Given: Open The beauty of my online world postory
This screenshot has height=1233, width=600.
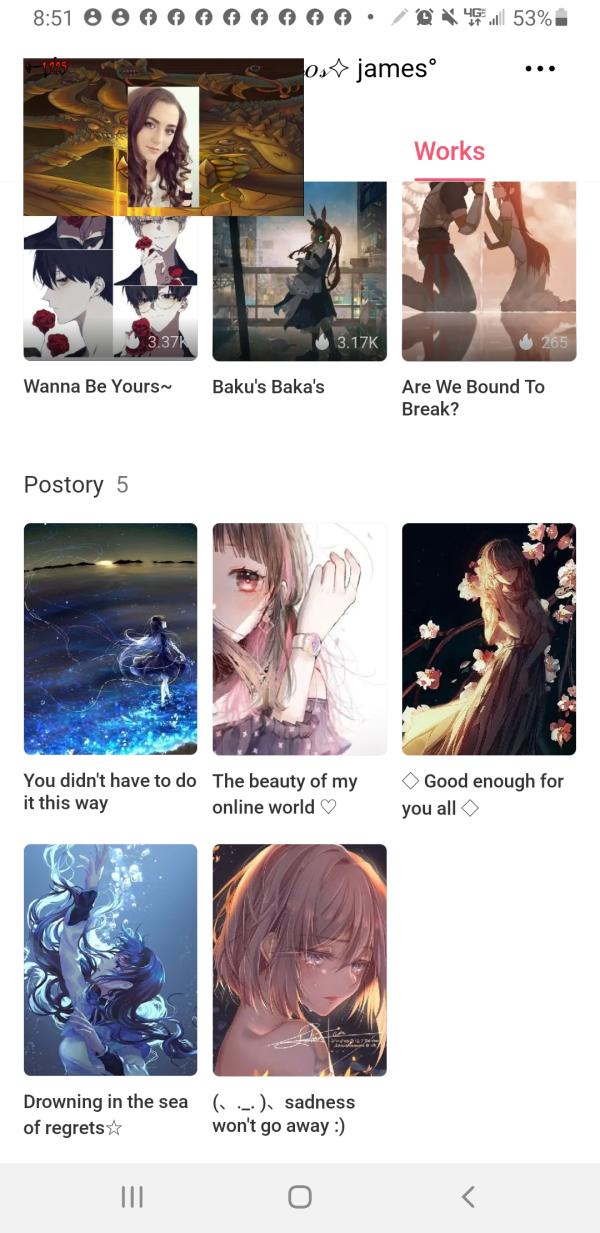Looking at the screenshot, I should click(299, 638).
